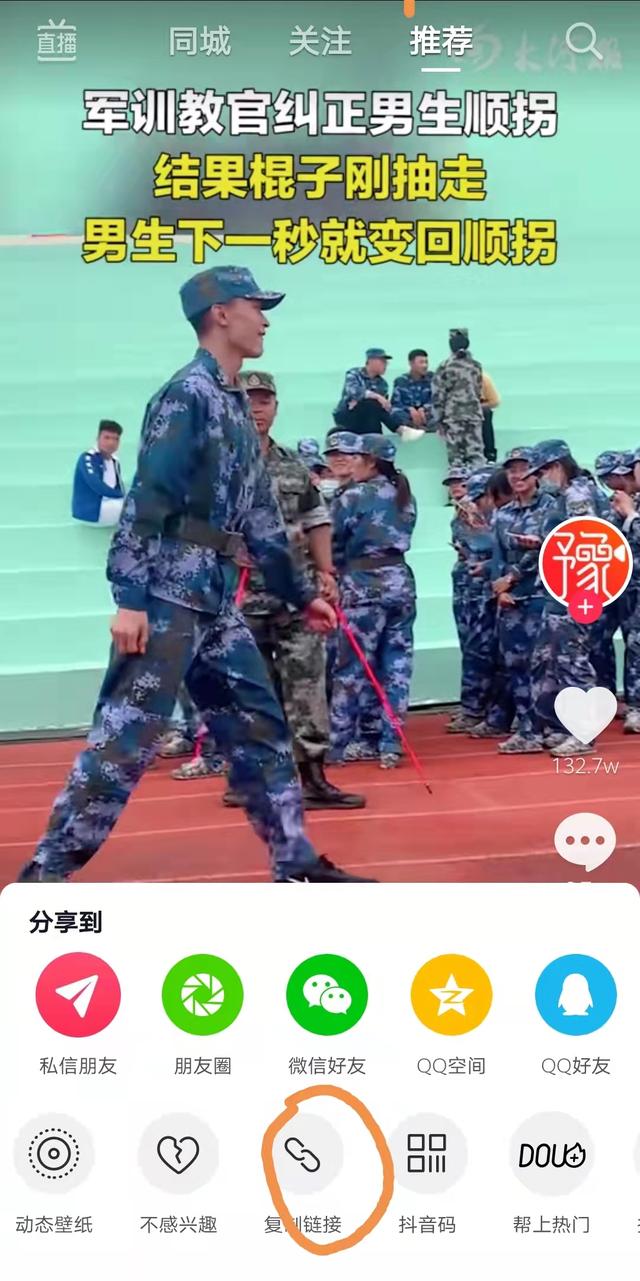Copy the video link (复制链接)
Image resolution: width=640 pixels, height=1281 pixels.
click(x=302, y=1155)
